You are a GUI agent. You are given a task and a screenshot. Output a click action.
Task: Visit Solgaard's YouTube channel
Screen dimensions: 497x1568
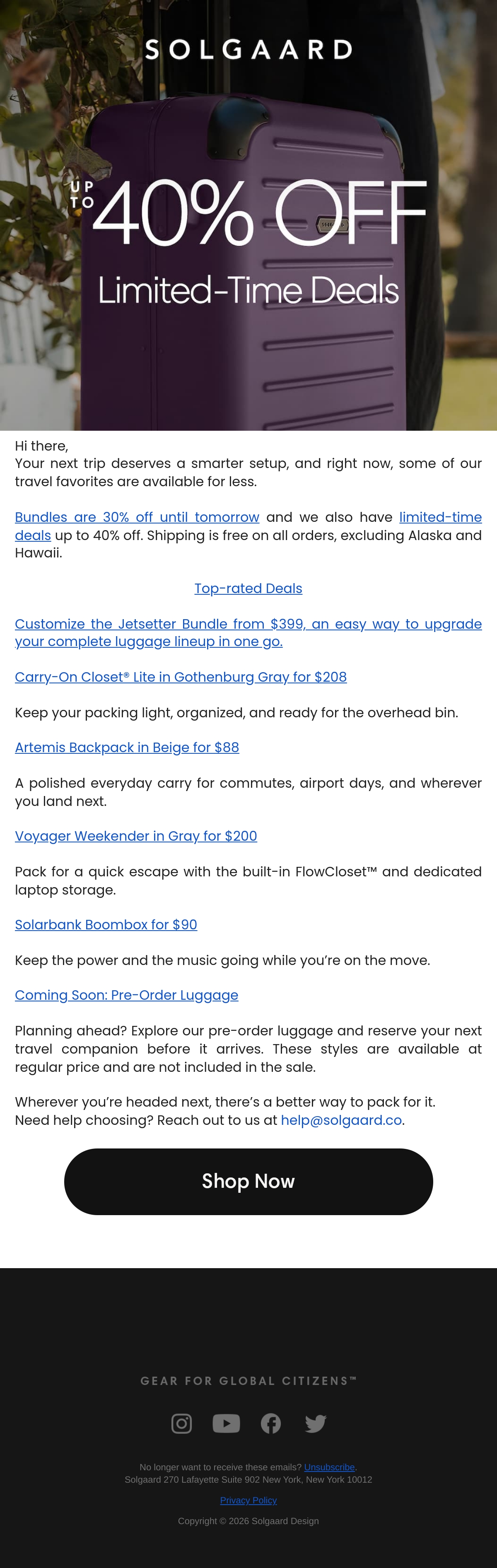coord(226,1423)
